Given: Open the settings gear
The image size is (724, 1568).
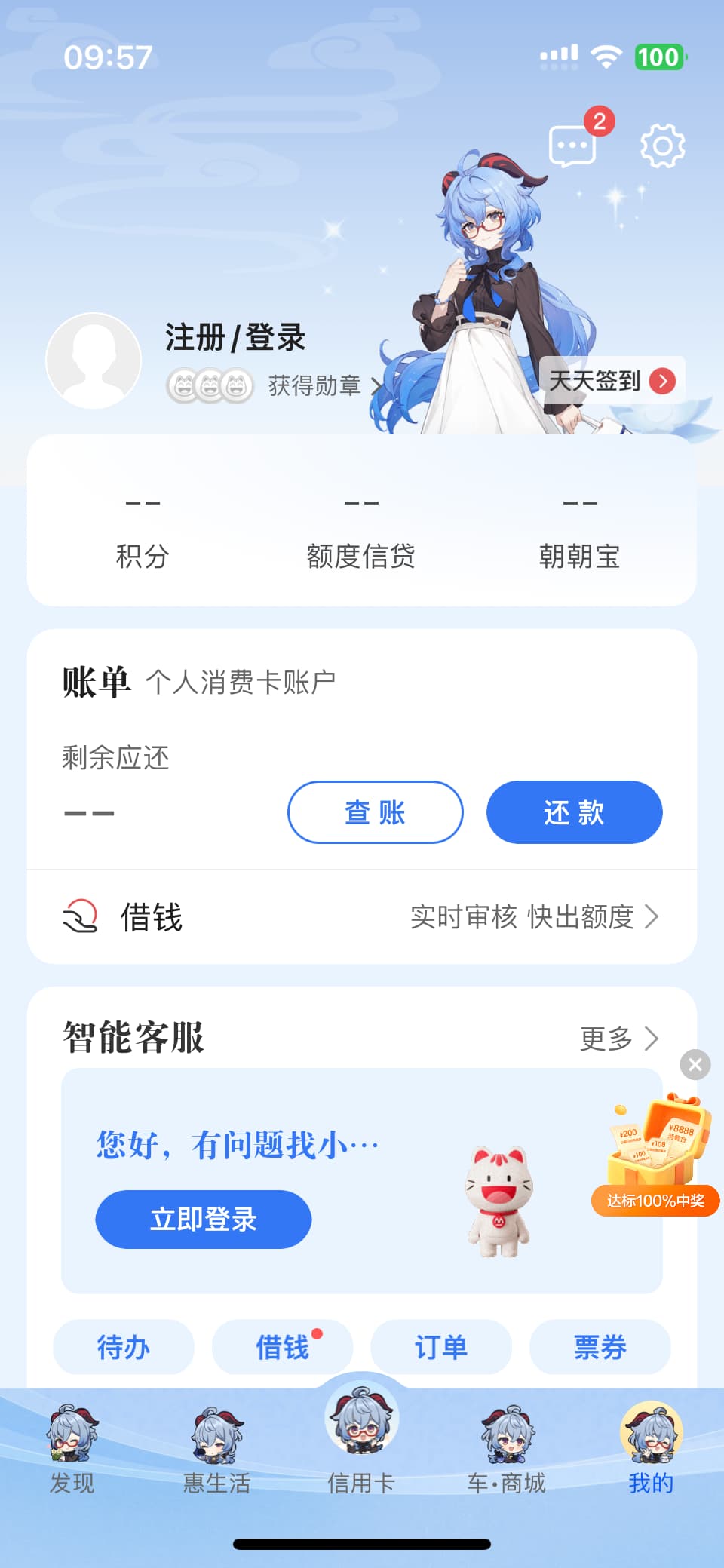Looking at the screenshot, I should 662,145.
